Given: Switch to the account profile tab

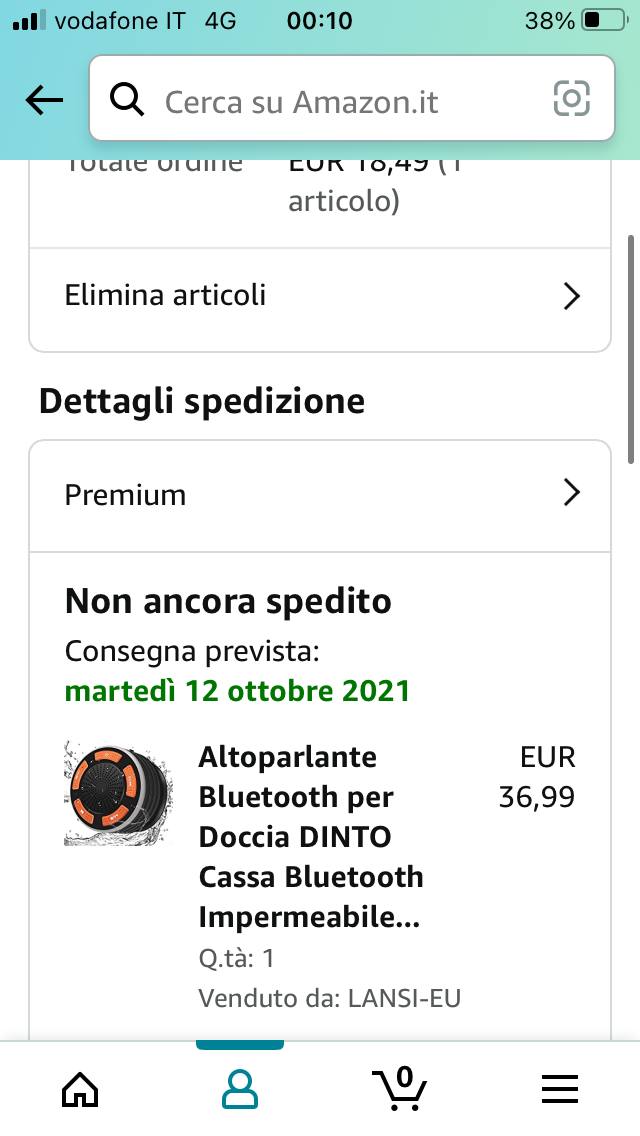Looking at the screenshot, I should (239, 1088).
